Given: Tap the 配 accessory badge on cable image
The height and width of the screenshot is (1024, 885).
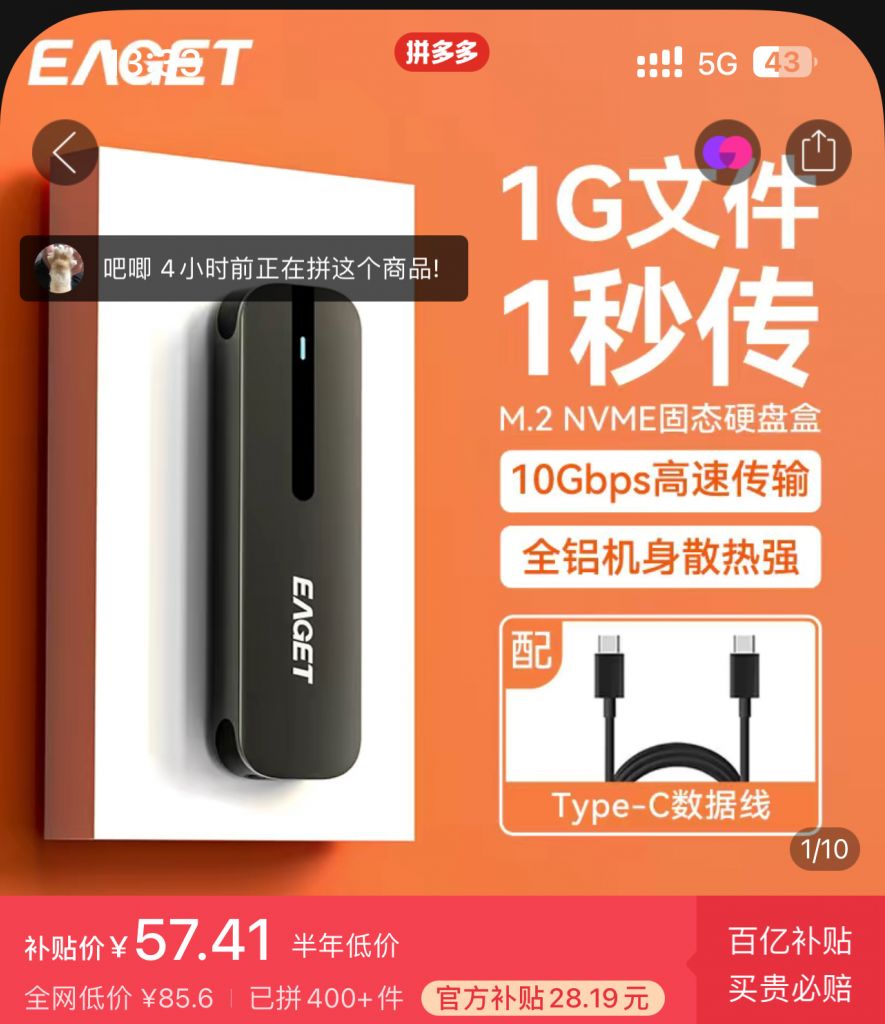Looking at the screenshot, I should point(533,649).
